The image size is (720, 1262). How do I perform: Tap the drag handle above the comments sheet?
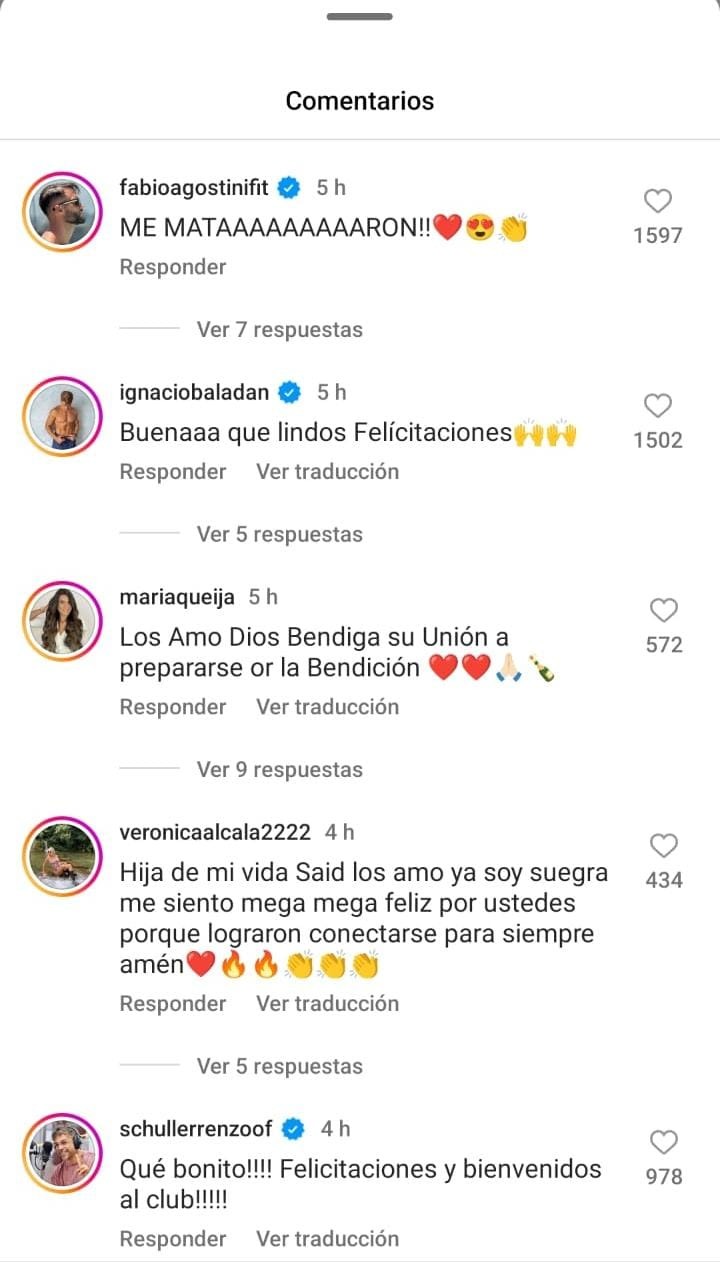(x=359, y=15)
